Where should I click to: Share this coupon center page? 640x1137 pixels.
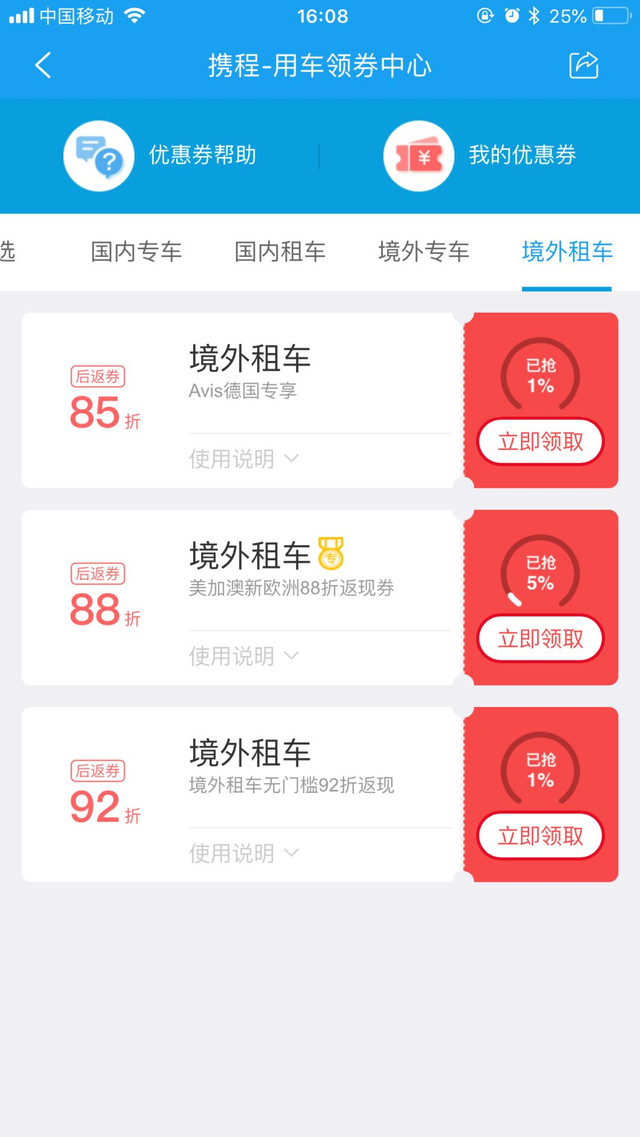point(584,65)
